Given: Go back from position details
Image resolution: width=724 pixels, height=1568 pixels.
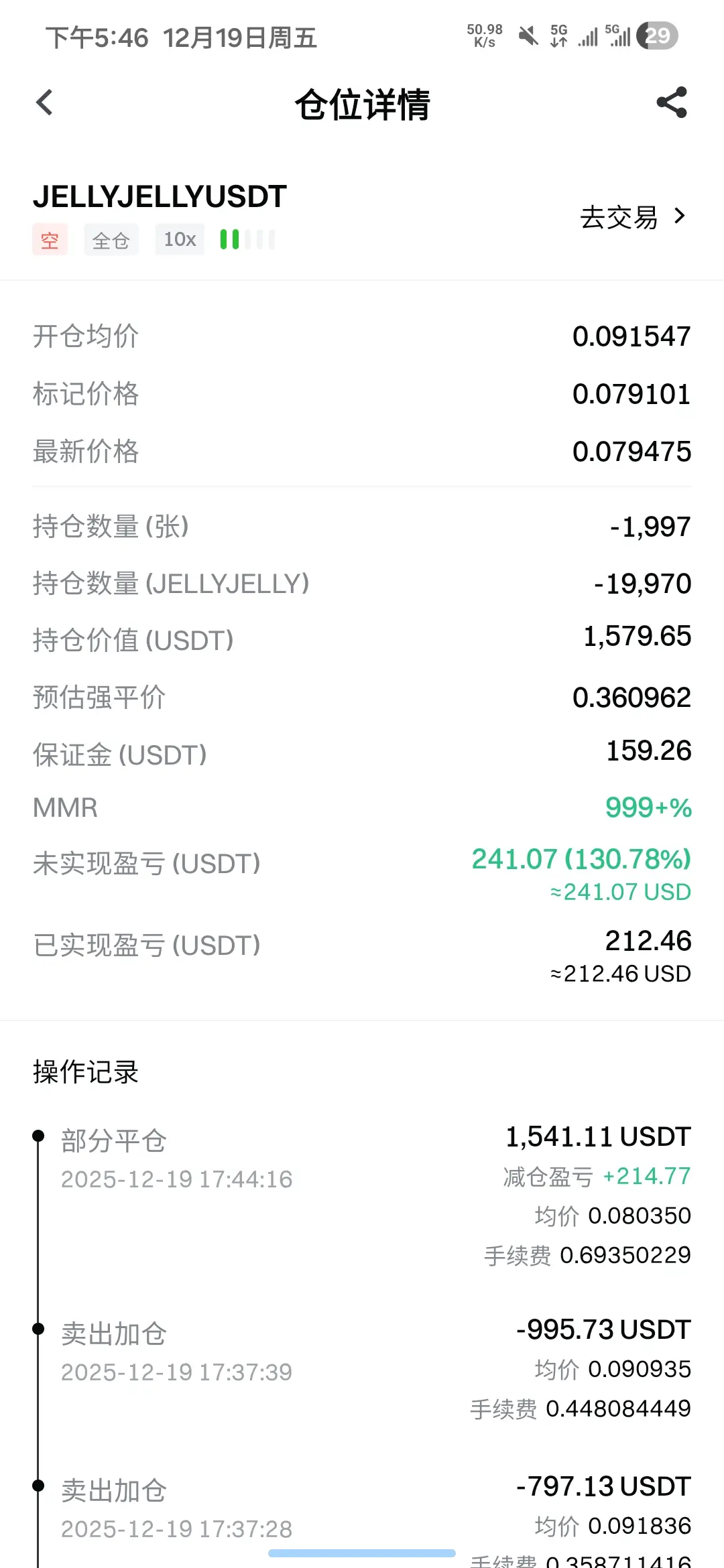Looking at the screenshot, I should (44, 103).
